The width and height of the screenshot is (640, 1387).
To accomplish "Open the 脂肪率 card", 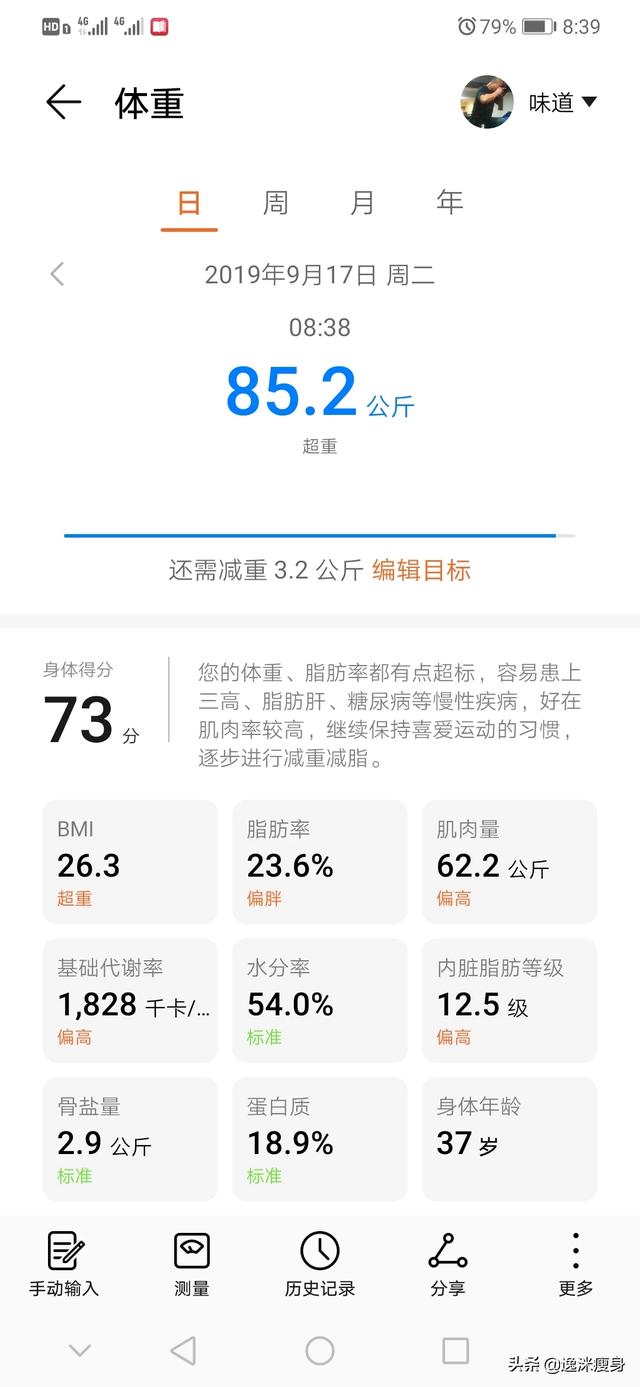I will (x=320, y=861).
